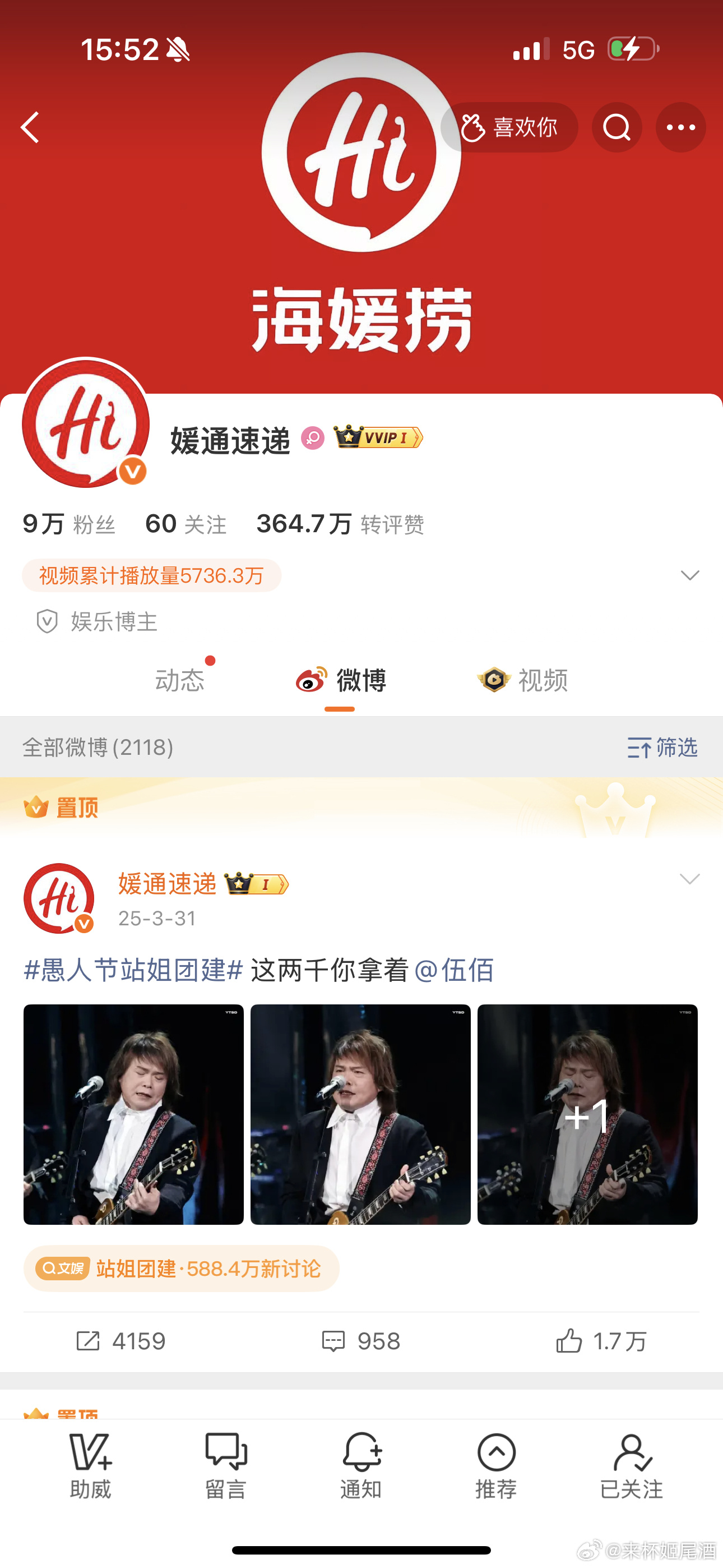Open the #愚人节站姐团建# hashtag
Screen dimensions: 723x1568
(x=133, y=970)
